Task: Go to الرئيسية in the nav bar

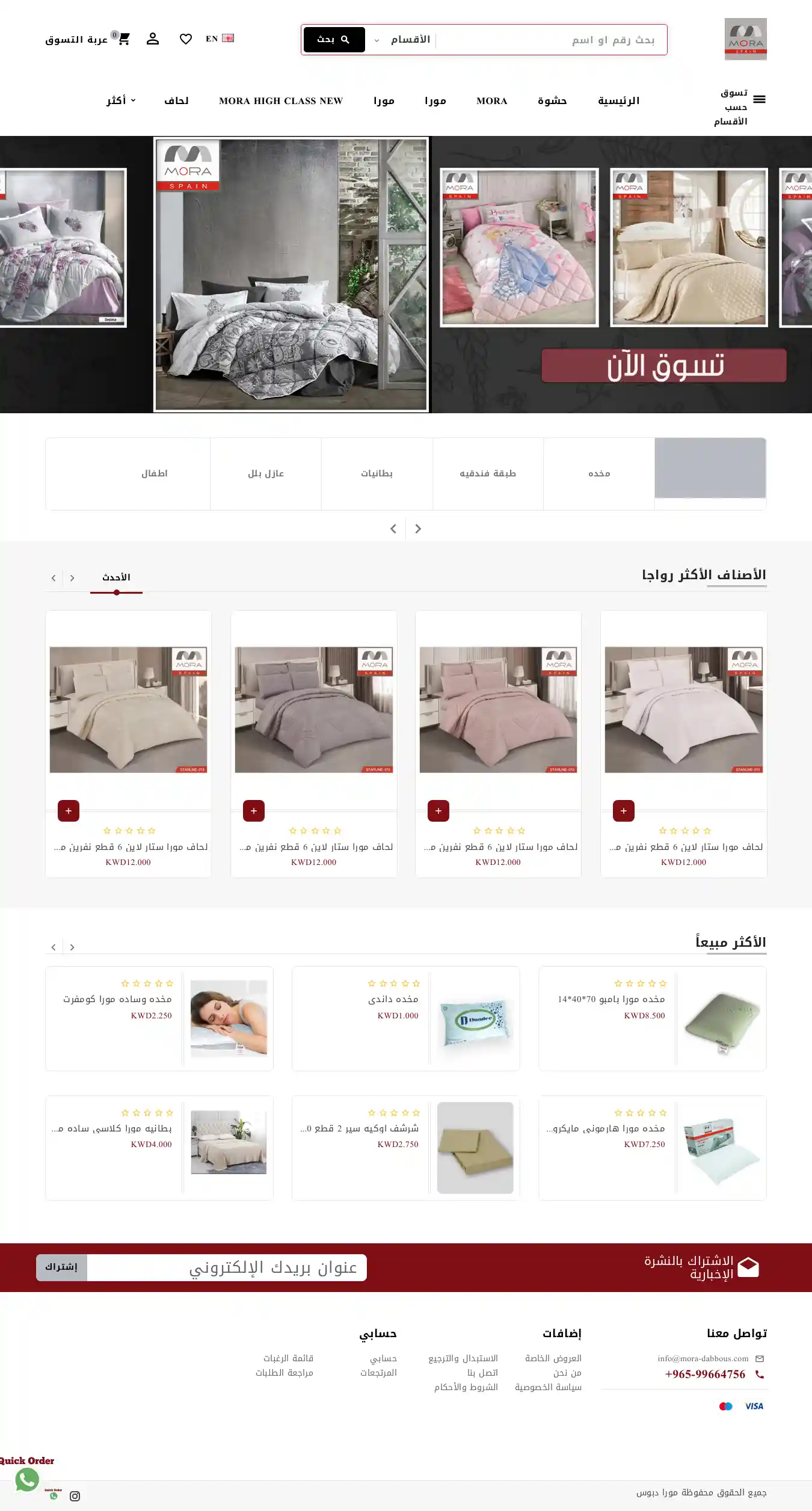Action: (x=618, y=100)
